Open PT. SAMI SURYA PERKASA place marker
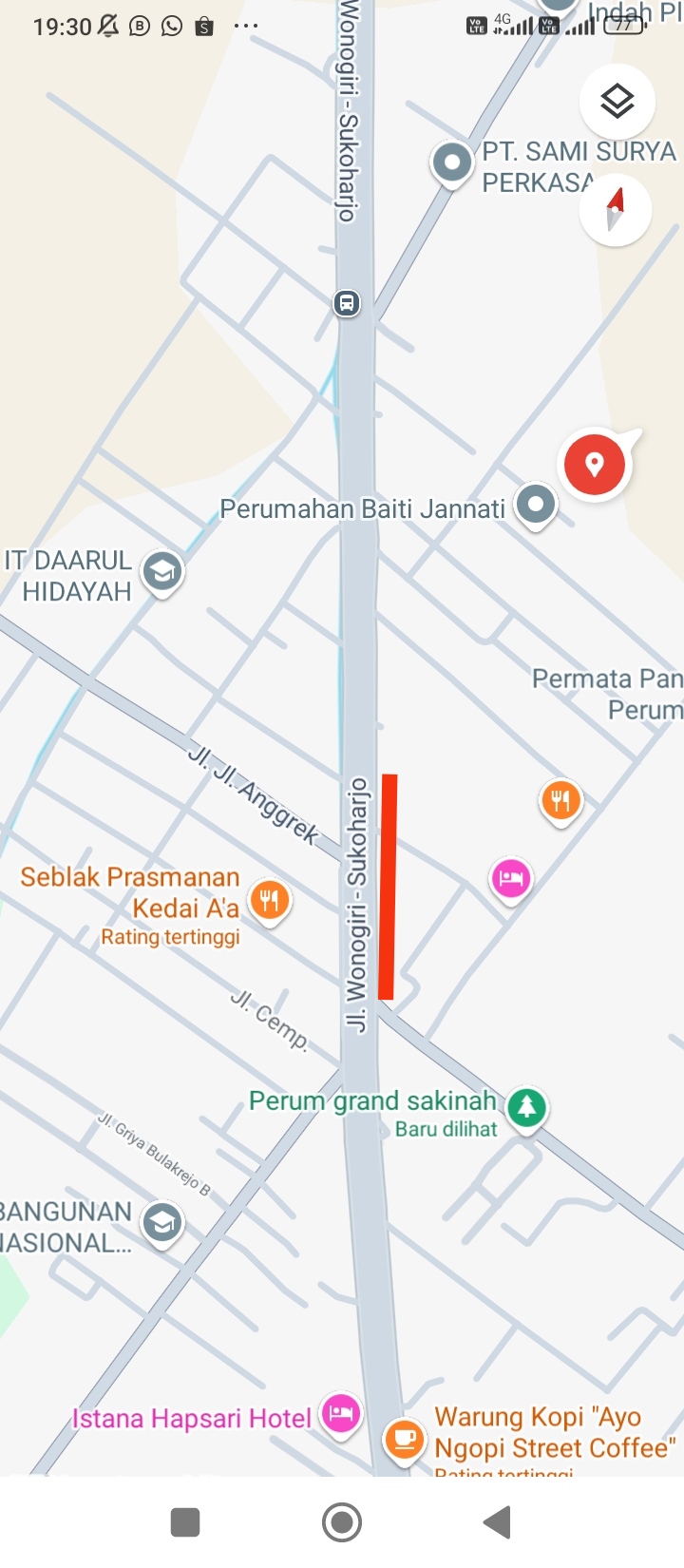684x1568 pixels. click(x=452, y=163)
